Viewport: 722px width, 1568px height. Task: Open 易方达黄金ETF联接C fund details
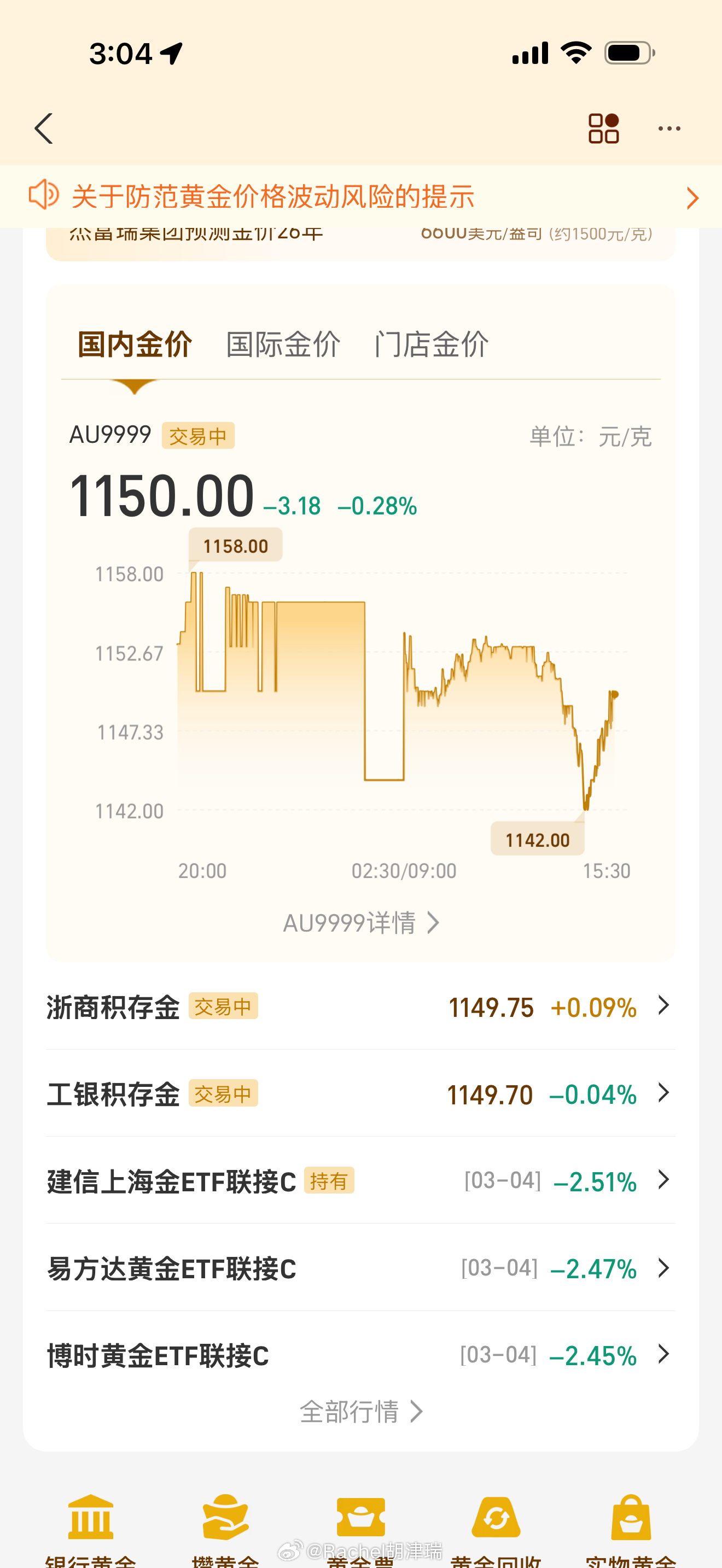coord(360,1268)
